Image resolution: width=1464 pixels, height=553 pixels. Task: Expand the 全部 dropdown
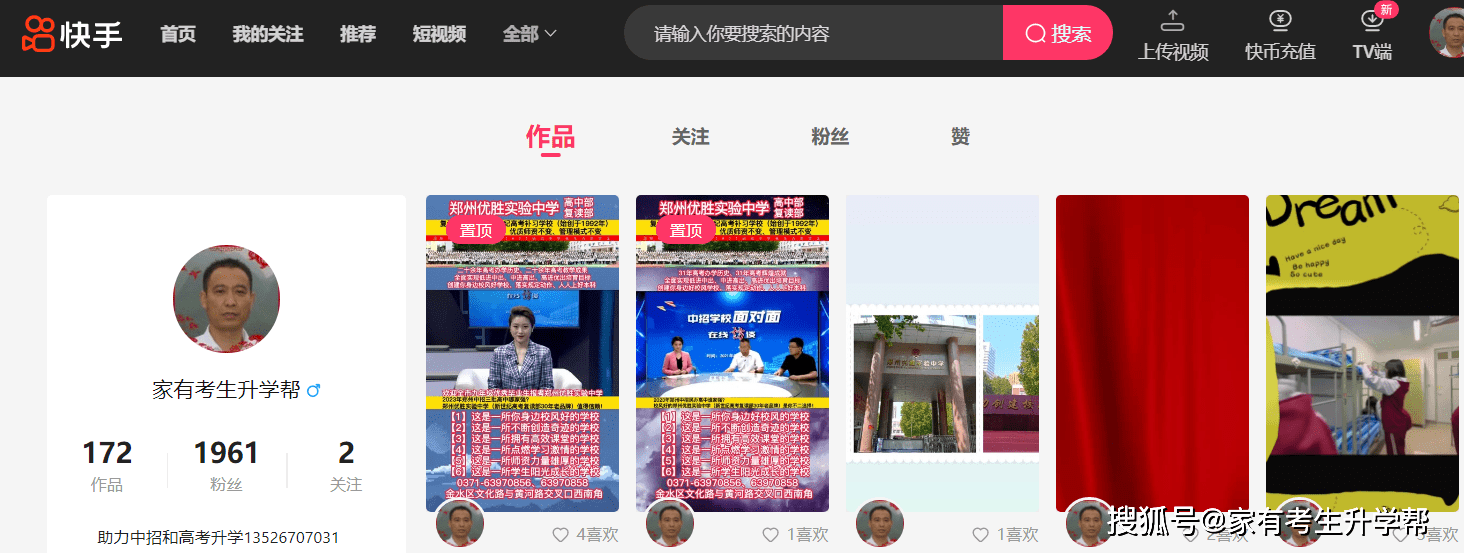point(529,34)
